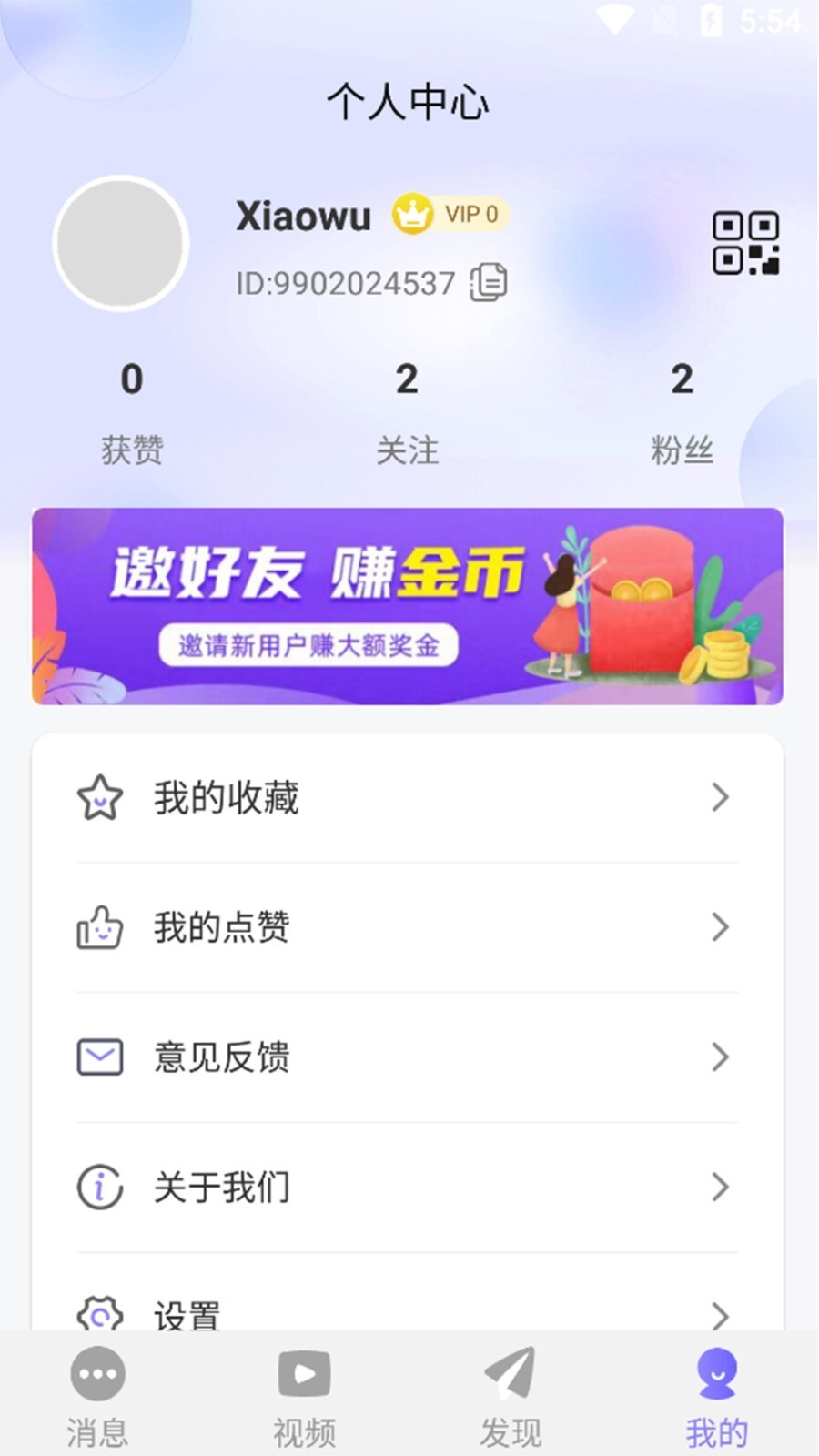Click the thumbs-up icon for 我的点赞
This screenshot has width=819, height=1456.
tap(100, 928)
